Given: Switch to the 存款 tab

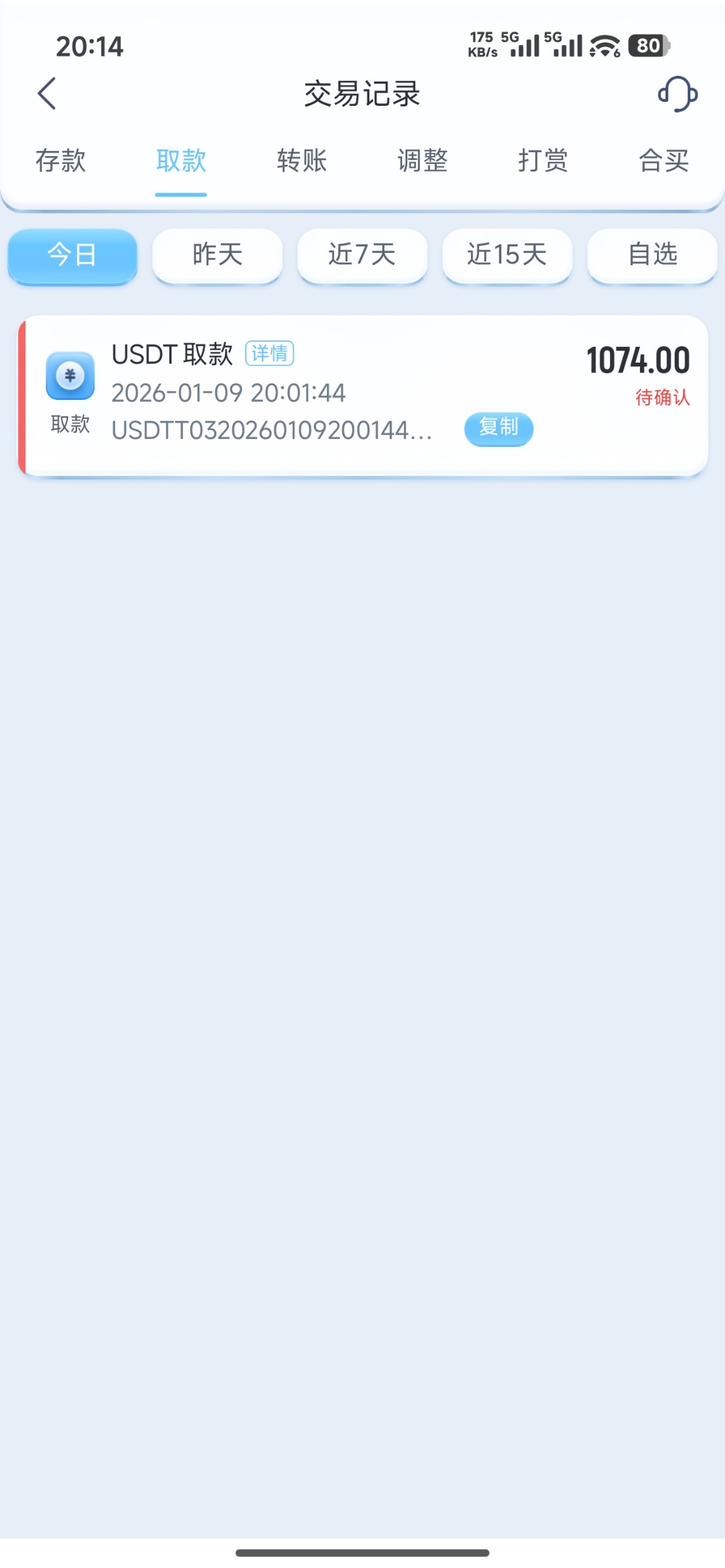Looking at the screenshot, I should click(x=60, y=161).
